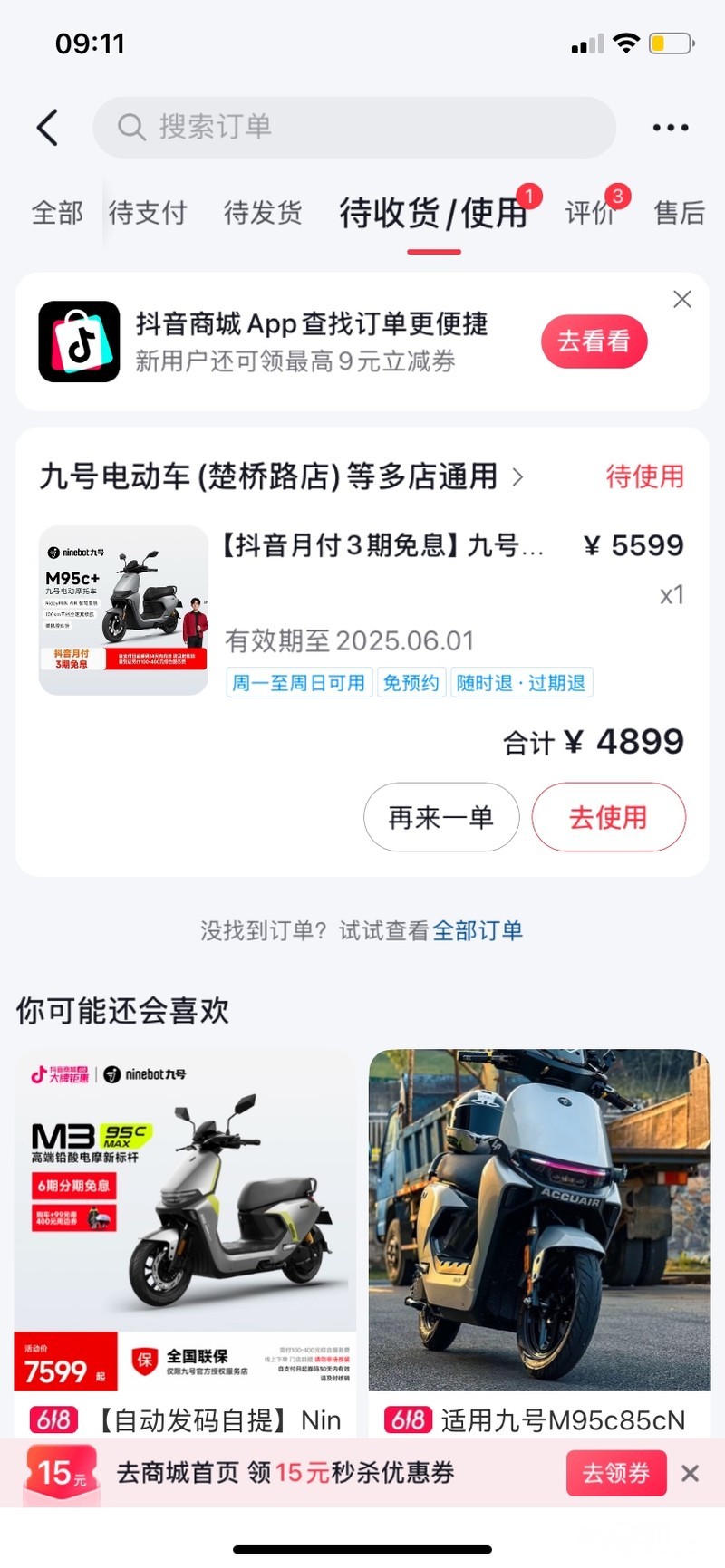
Task: Go back using the top-left arrow
Action: [x=48, y=128]
